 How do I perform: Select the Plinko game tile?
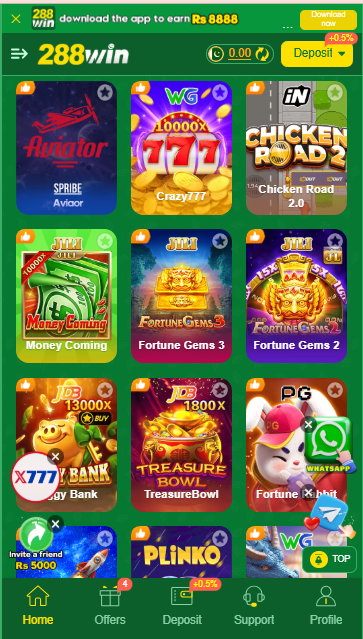coord(181,552)
